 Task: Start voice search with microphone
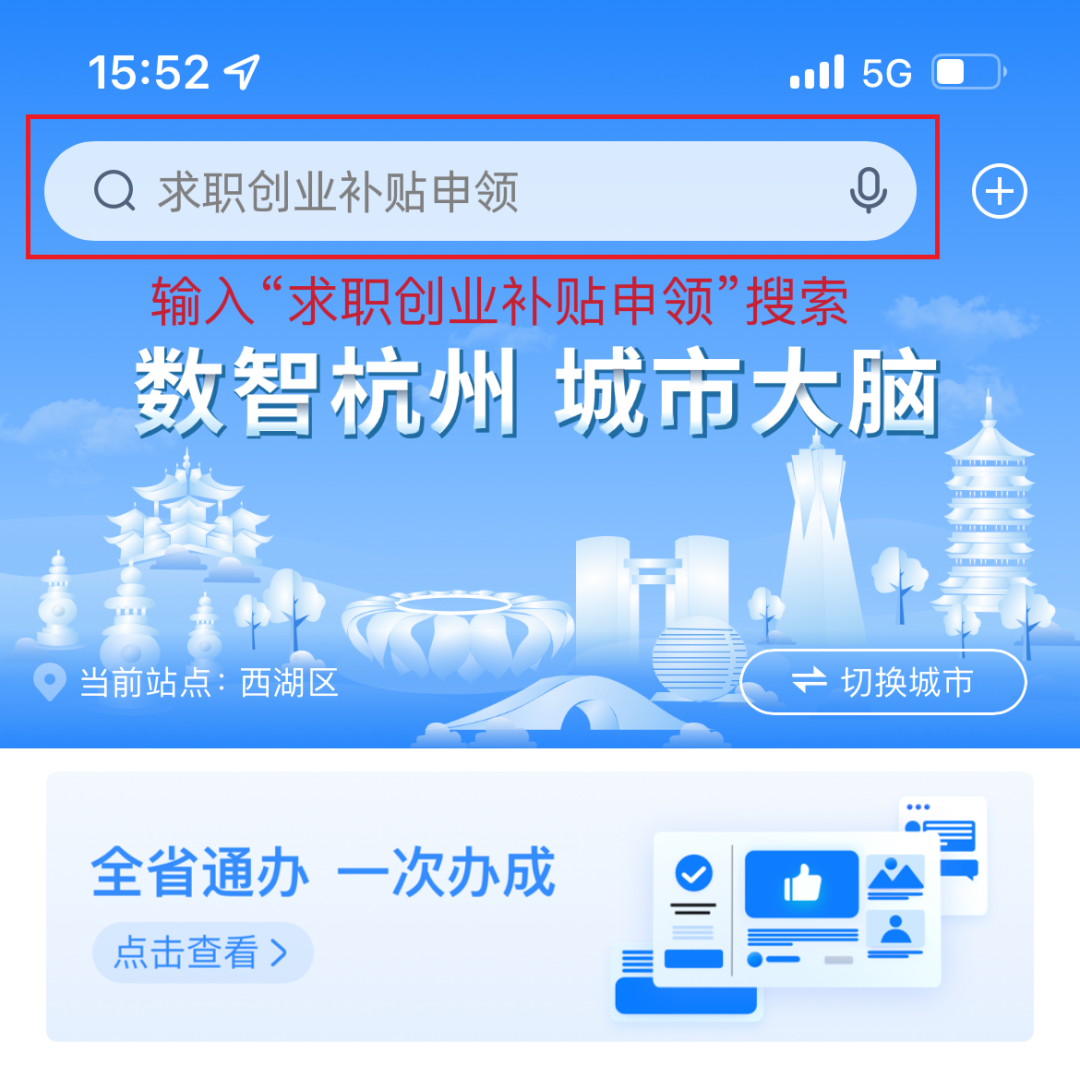pyautogui.click(x=867, y=191)
